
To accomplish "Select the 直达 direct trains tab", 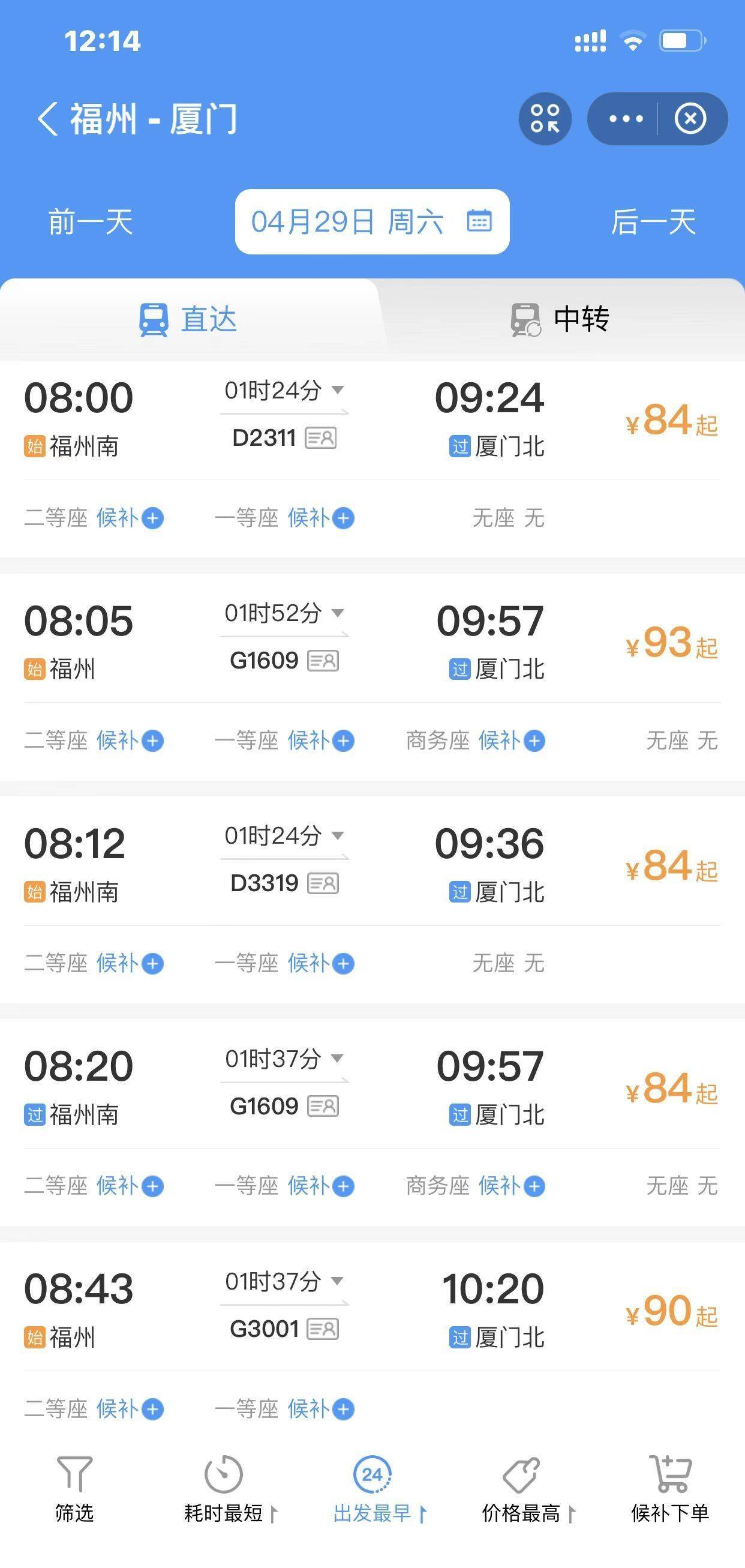I will tap(188, 319).
